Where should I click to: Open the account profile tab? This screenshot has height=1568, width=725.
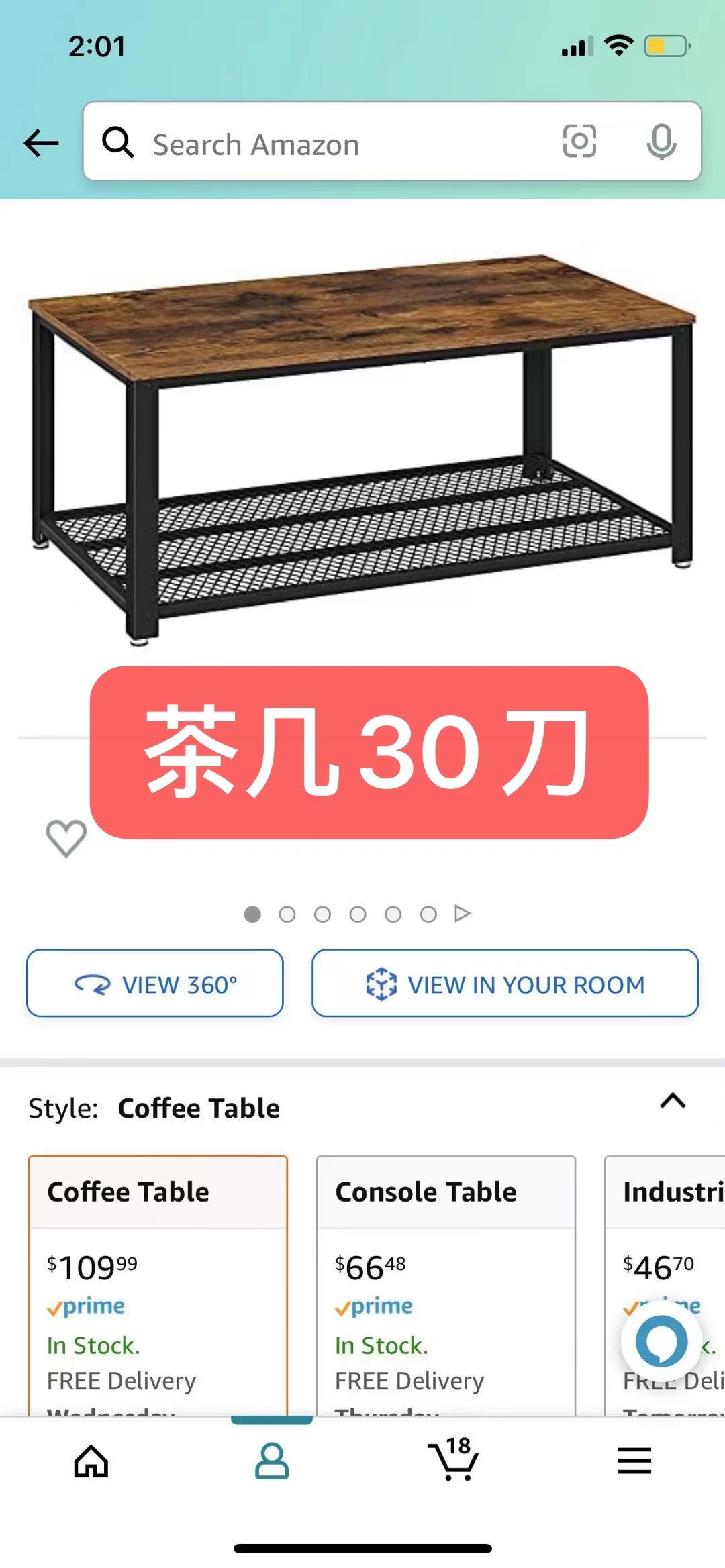click(x=272, y=1461)
